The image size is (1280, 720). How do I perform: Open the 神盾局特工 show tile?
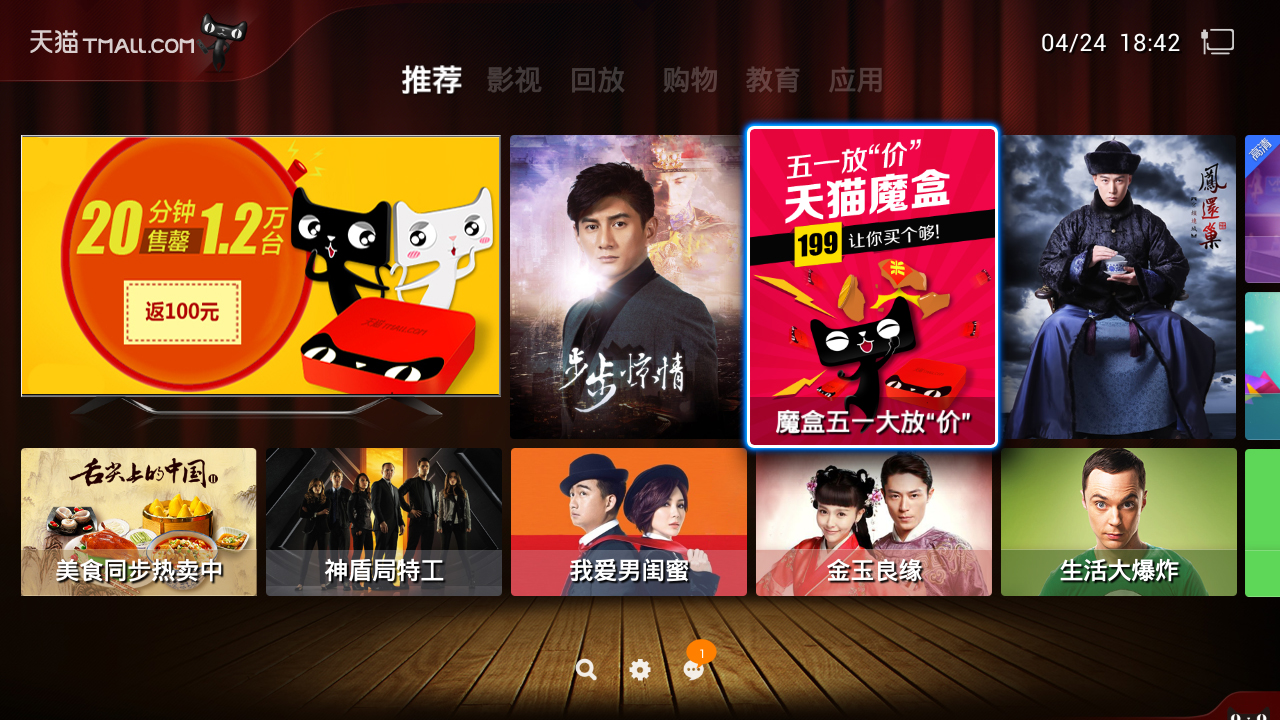tap(384, 522)
